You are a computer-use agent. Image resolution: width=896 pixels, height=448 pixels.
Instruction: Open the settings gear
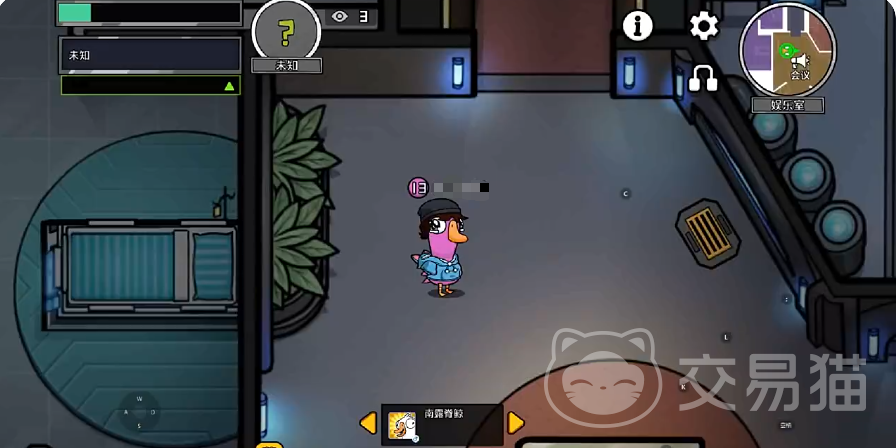[x=704, y=26]
